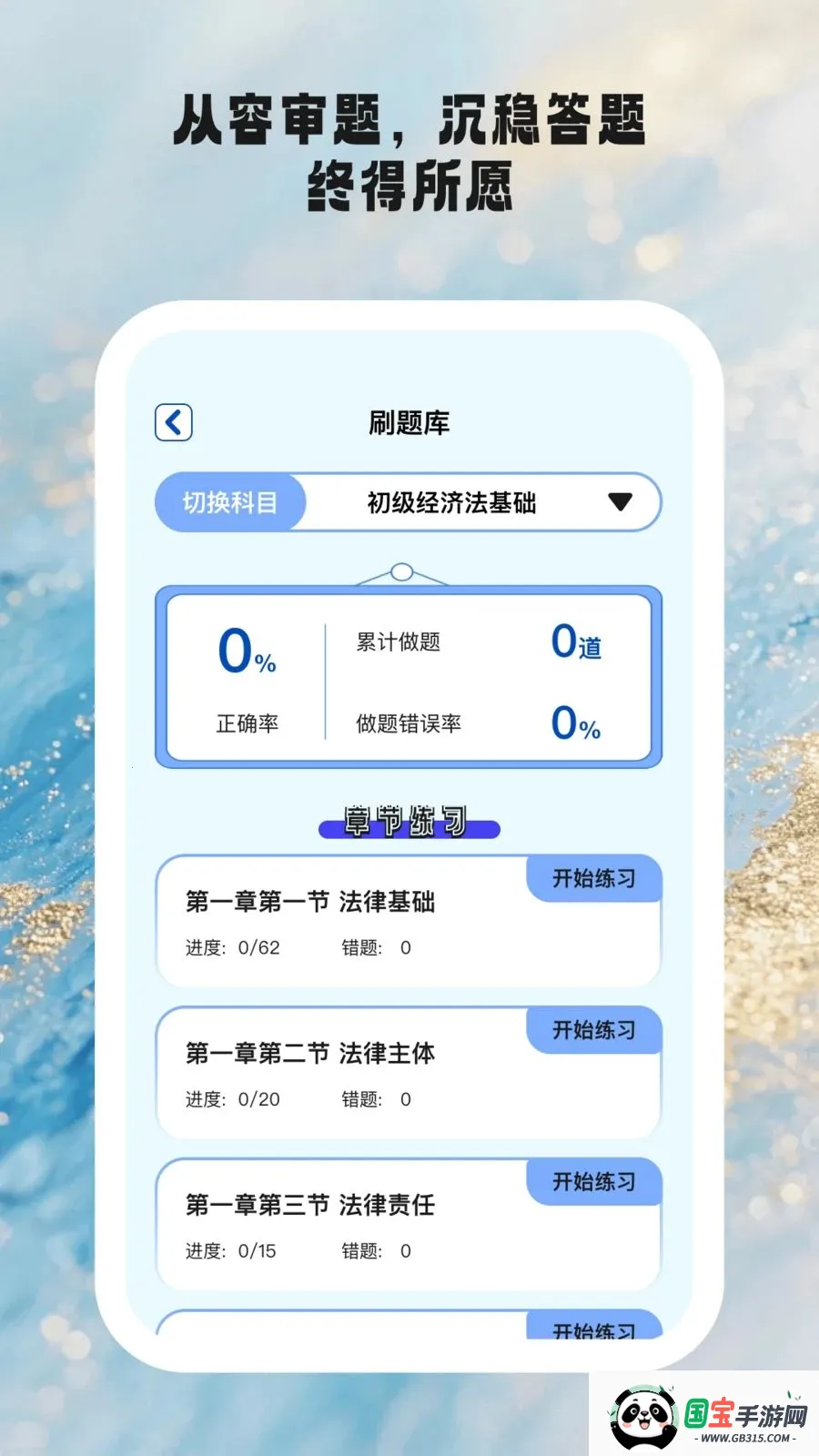This screenshot has width=819, height=1456.
Task: Open the 刷题库 page back navigation chevron
Action: point(173,422)
